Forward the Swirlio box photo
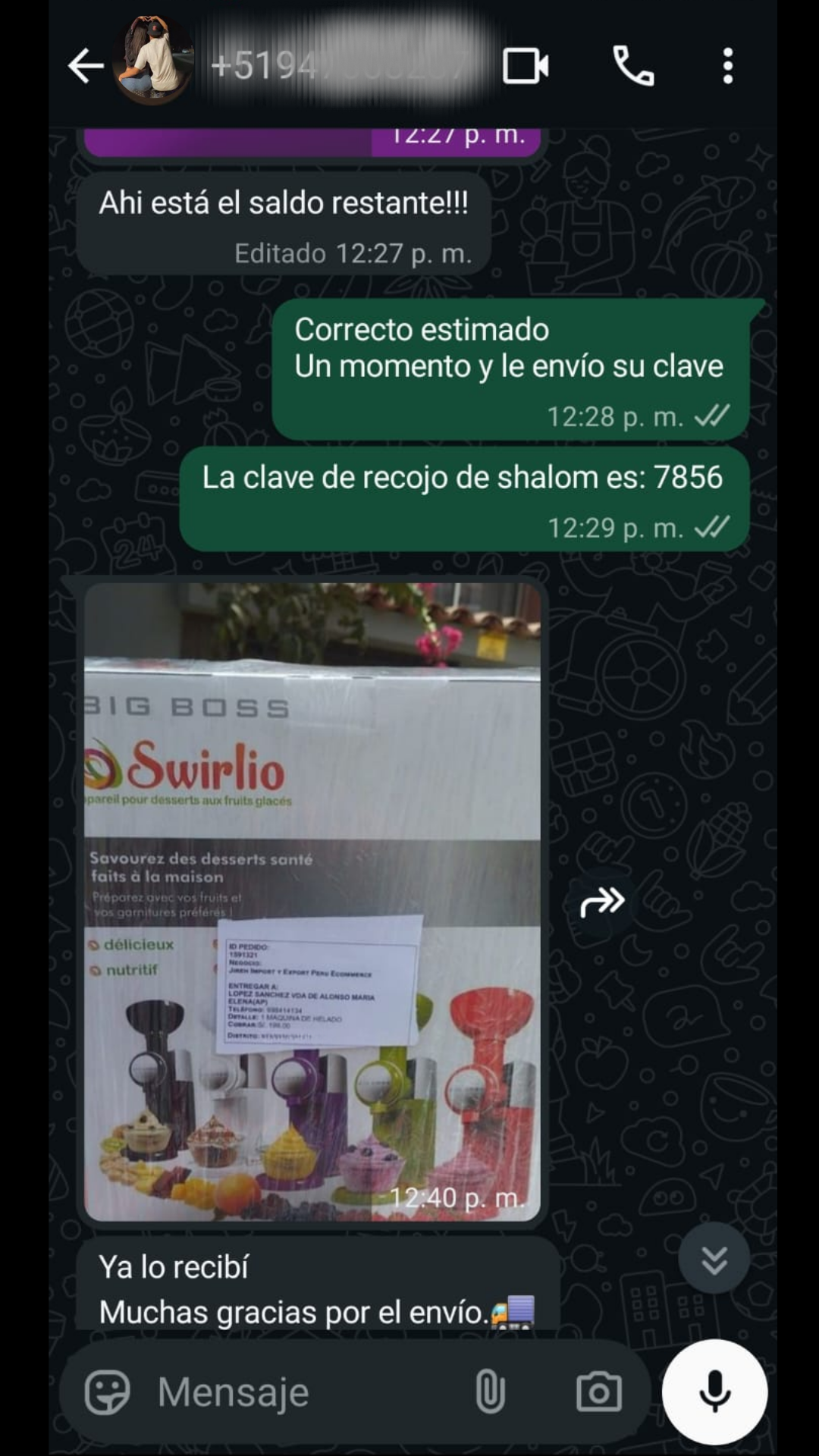819x1456 pixels. pos(602,902)
